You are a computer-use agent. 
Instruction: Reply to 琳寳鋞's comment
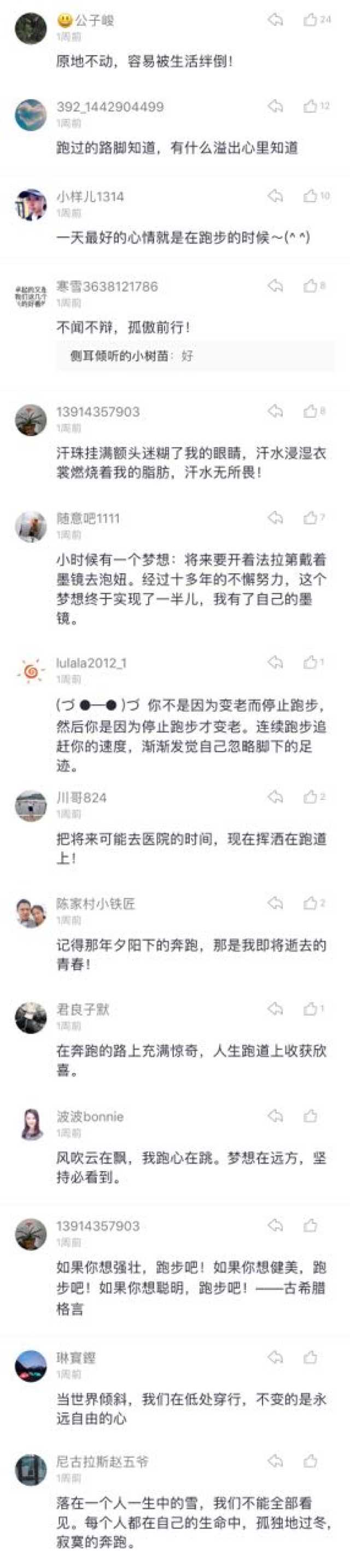tap(275, 1357)
